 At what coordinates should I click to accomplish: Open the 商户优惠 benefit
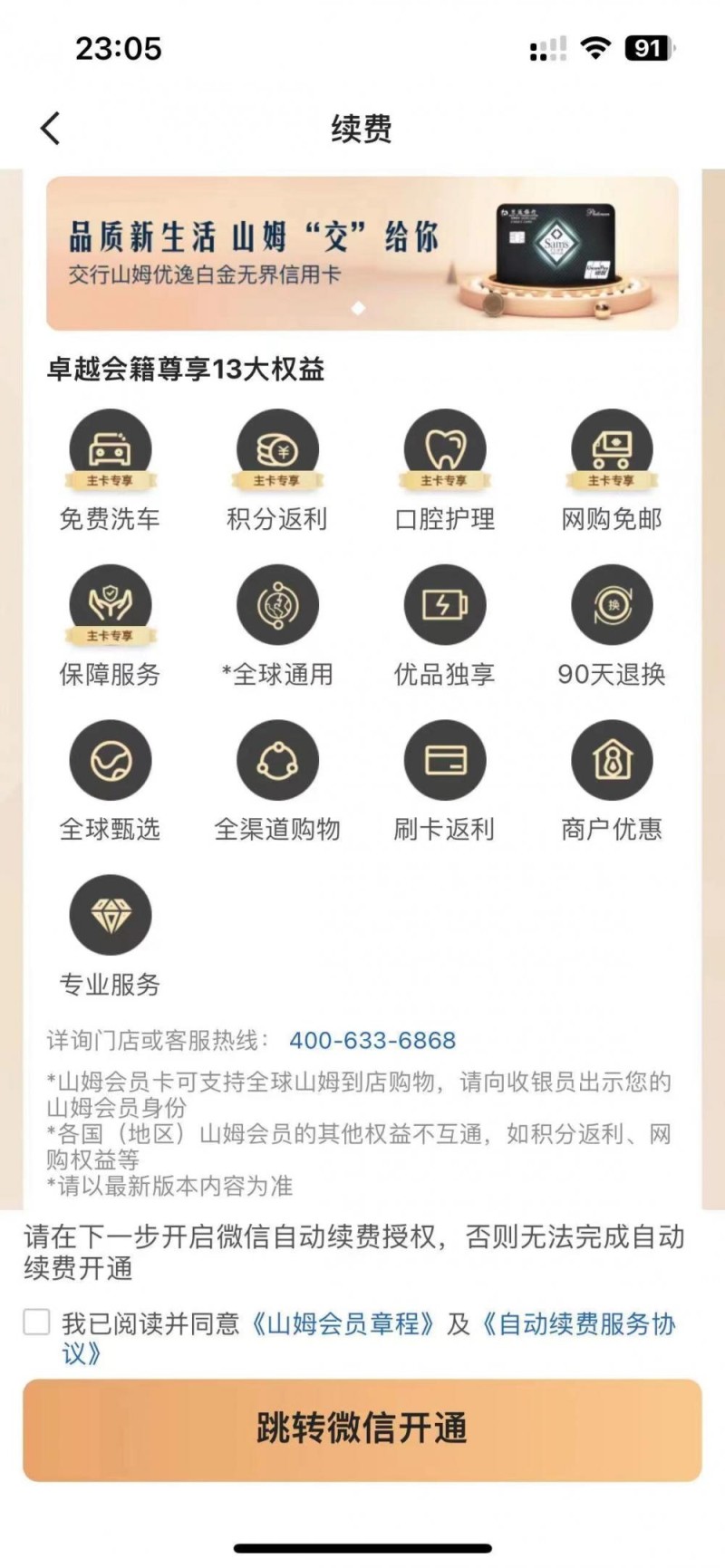(x=612, y=761)
